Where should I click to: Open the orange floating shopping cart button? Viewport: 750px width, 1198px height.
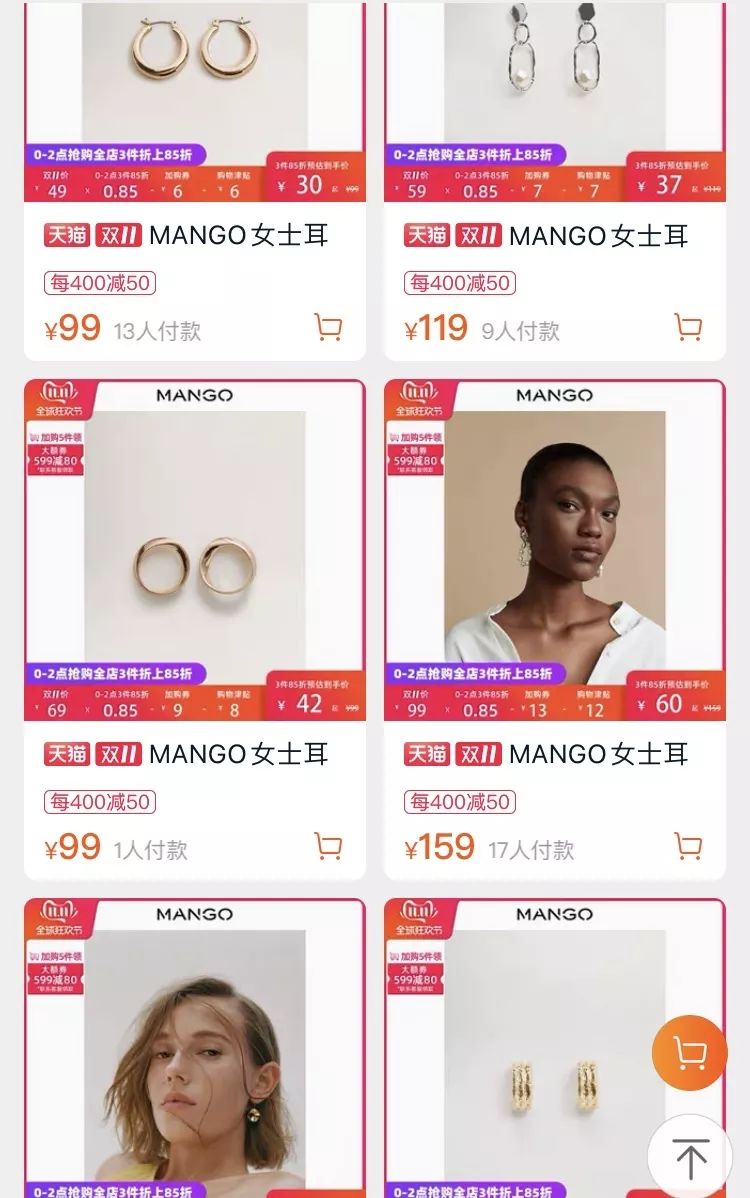689,1053
